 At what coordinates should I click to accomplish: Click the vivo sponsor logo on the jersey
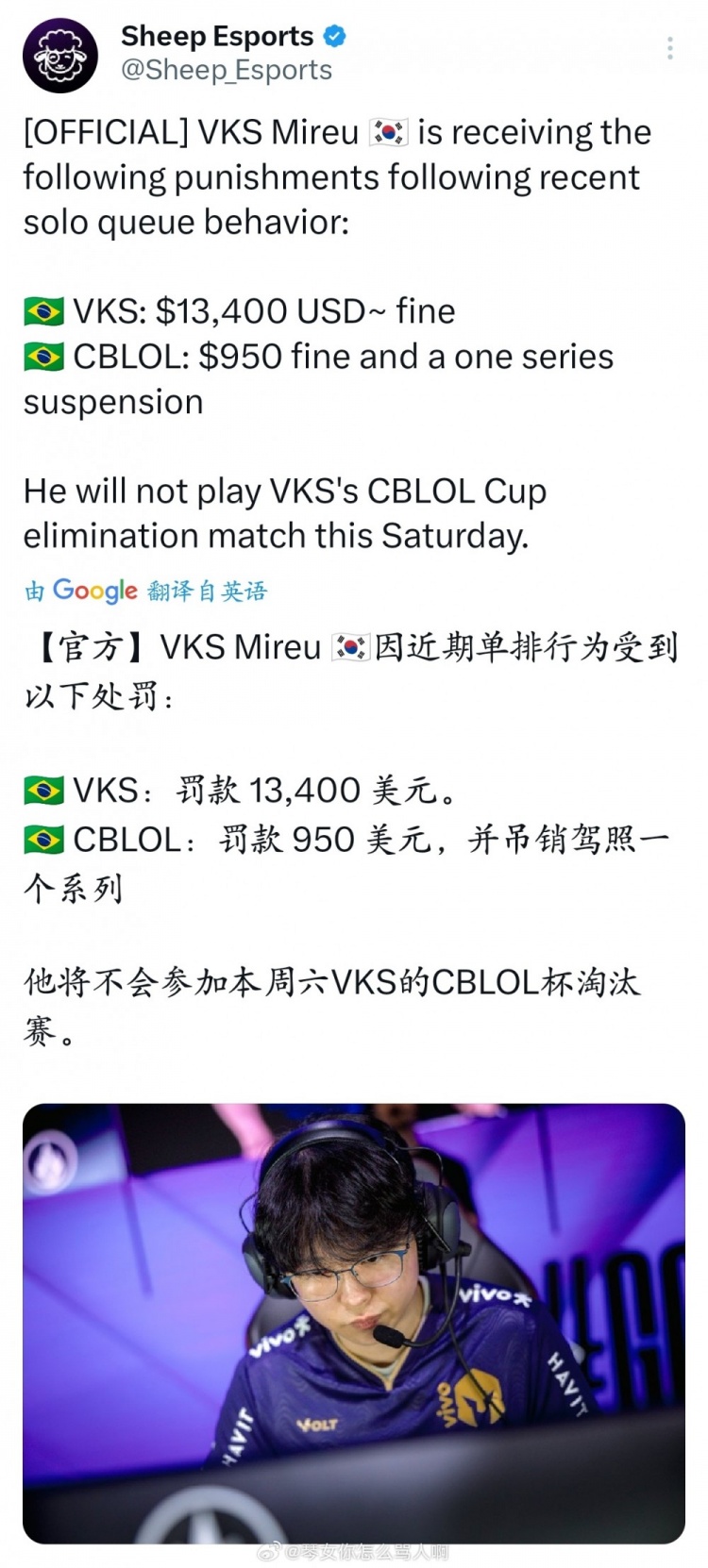click(492, 1296)
